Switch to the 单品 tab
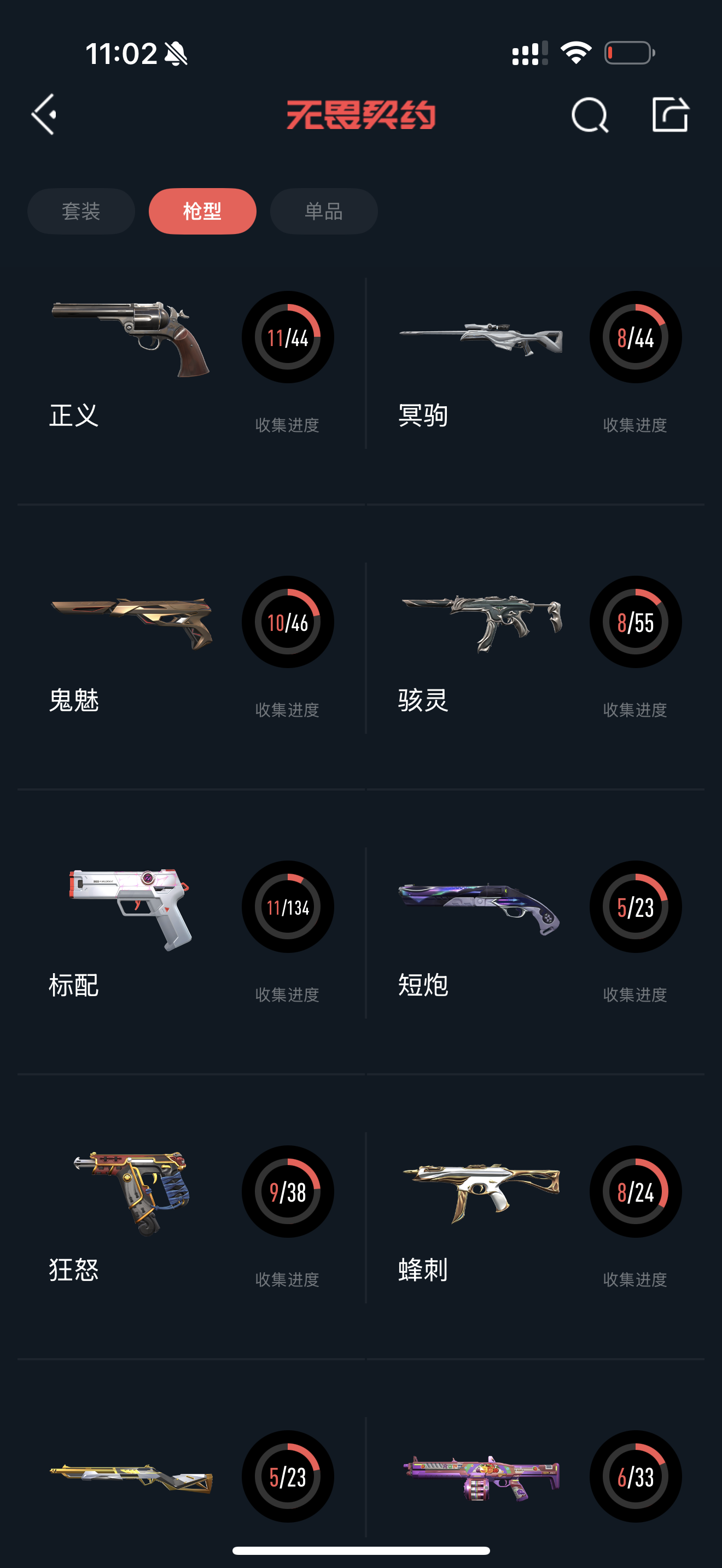Viewport: 722px width, 1568px height. click(323, 211)
